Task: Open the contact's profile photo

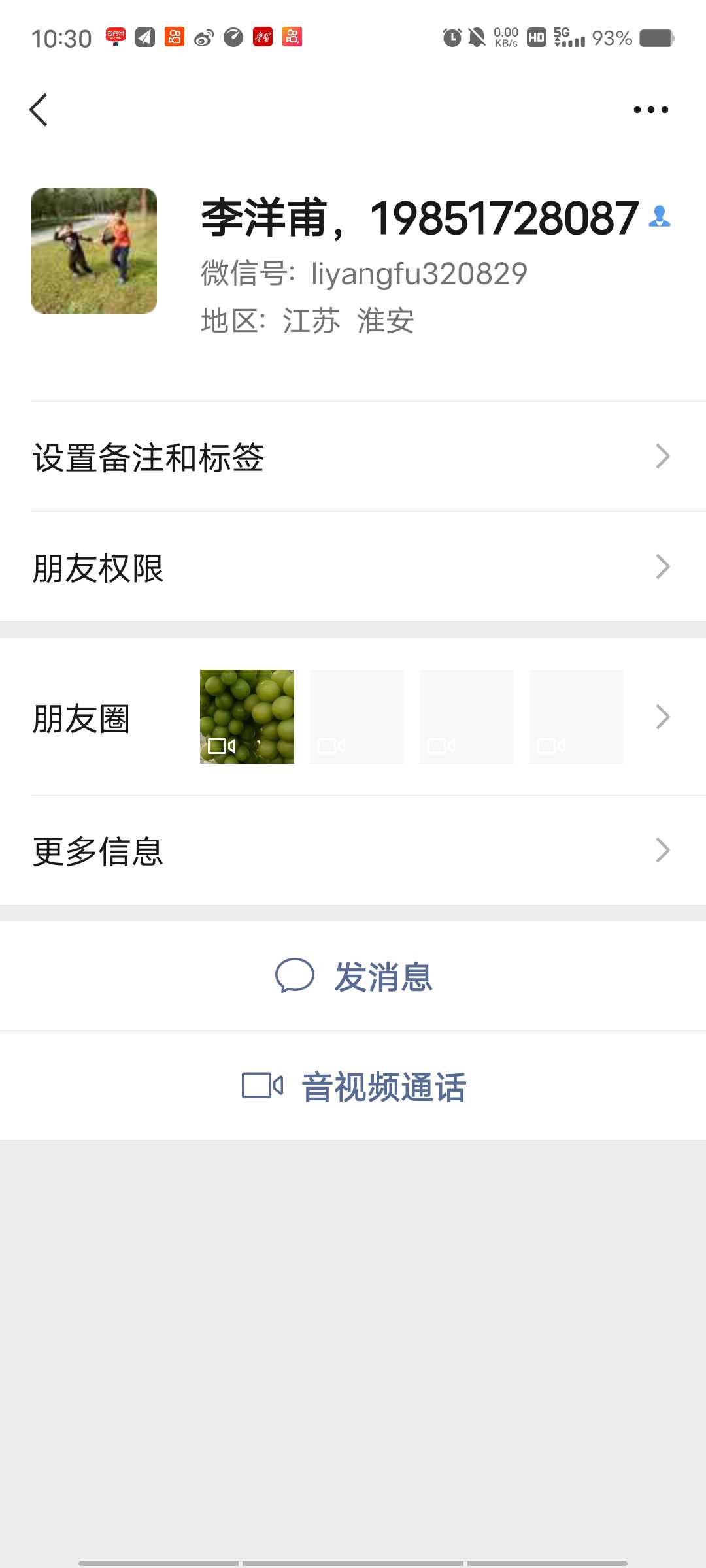Action: (x=94, y=251)
